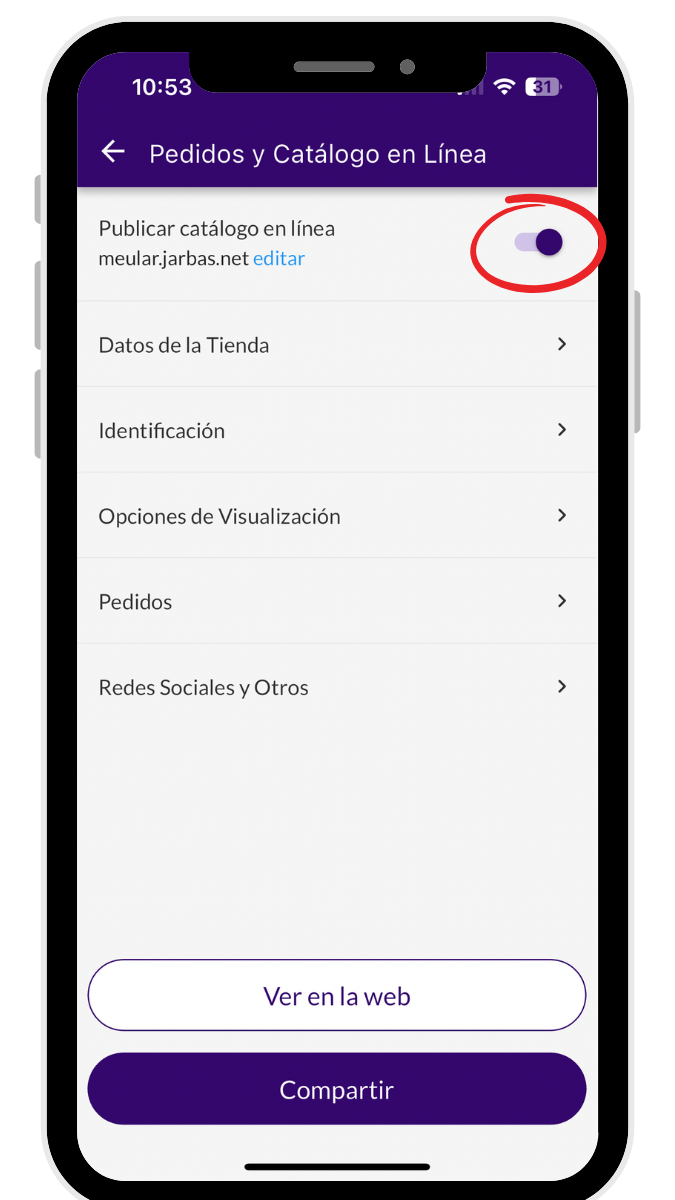Open the Pedidos settings row
675x1200 pixels.
click(x=336, y=601)
